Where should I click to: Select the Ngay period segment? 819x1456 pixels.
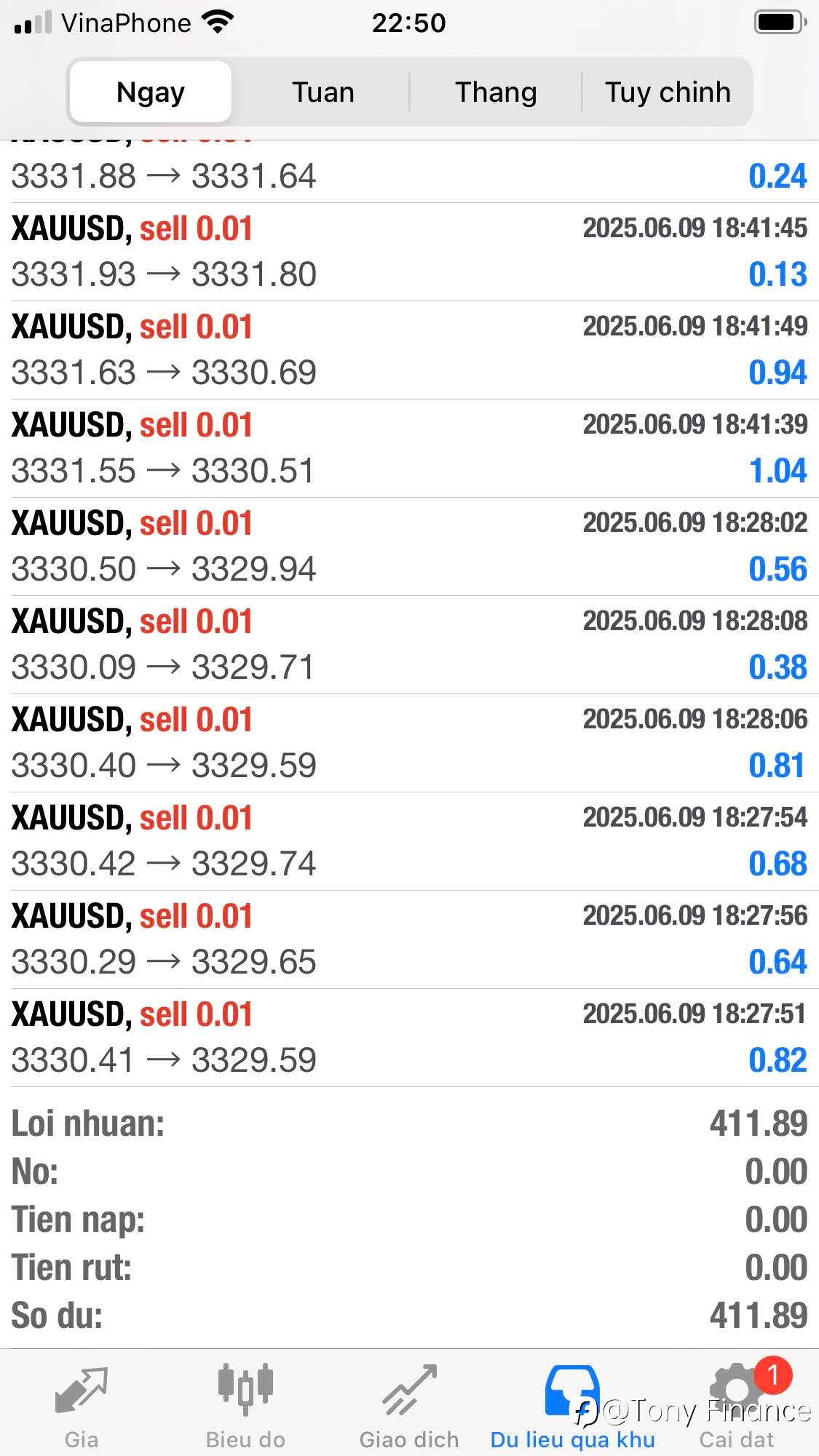(151, 92)
